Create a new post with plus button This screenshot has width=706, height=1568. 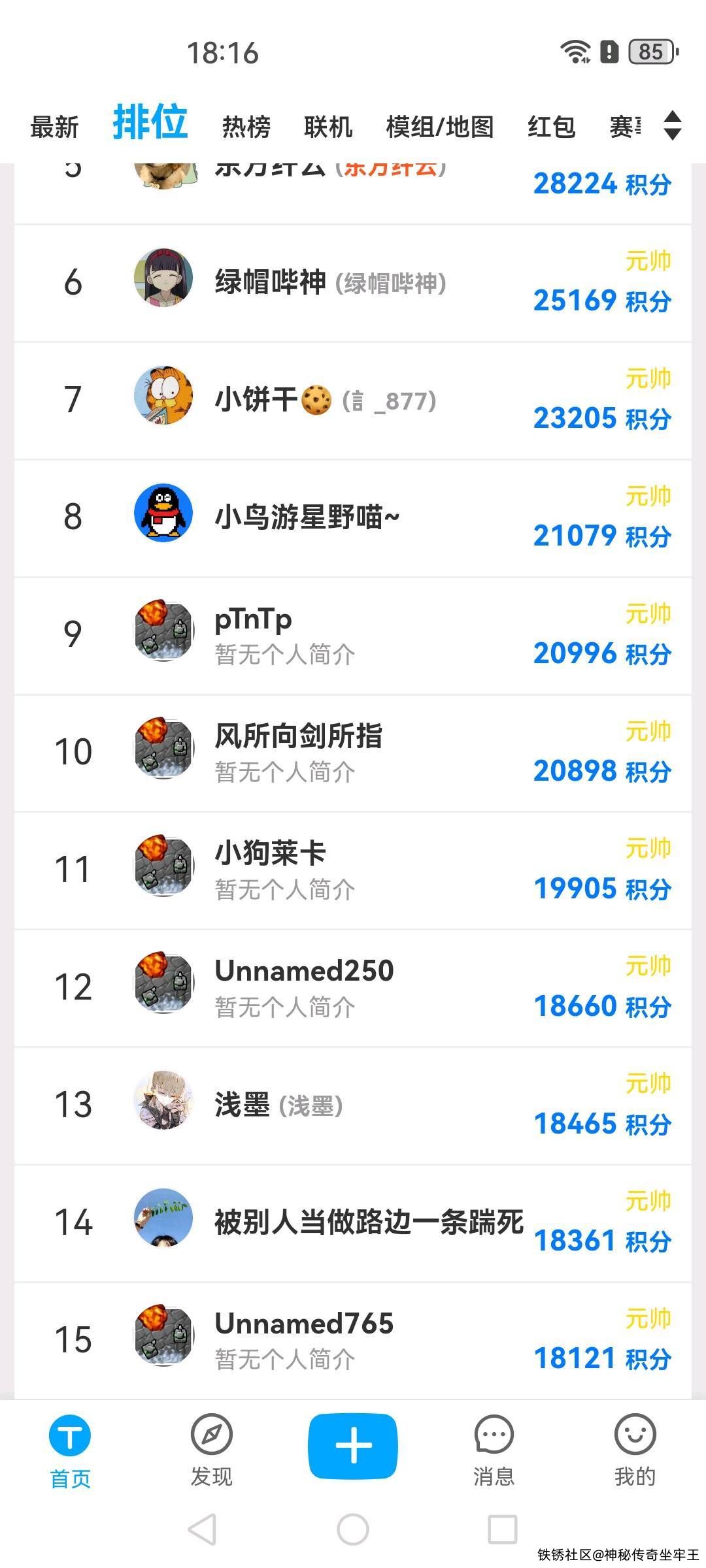coord(353,1446)
